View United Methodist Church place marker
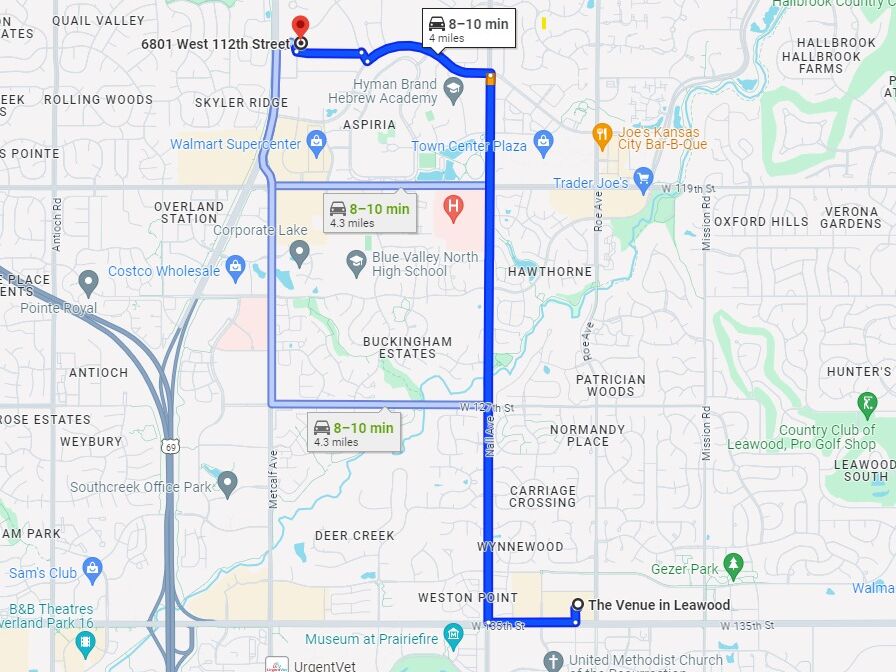The image size is (896, 672). click(x=553, y=661)
